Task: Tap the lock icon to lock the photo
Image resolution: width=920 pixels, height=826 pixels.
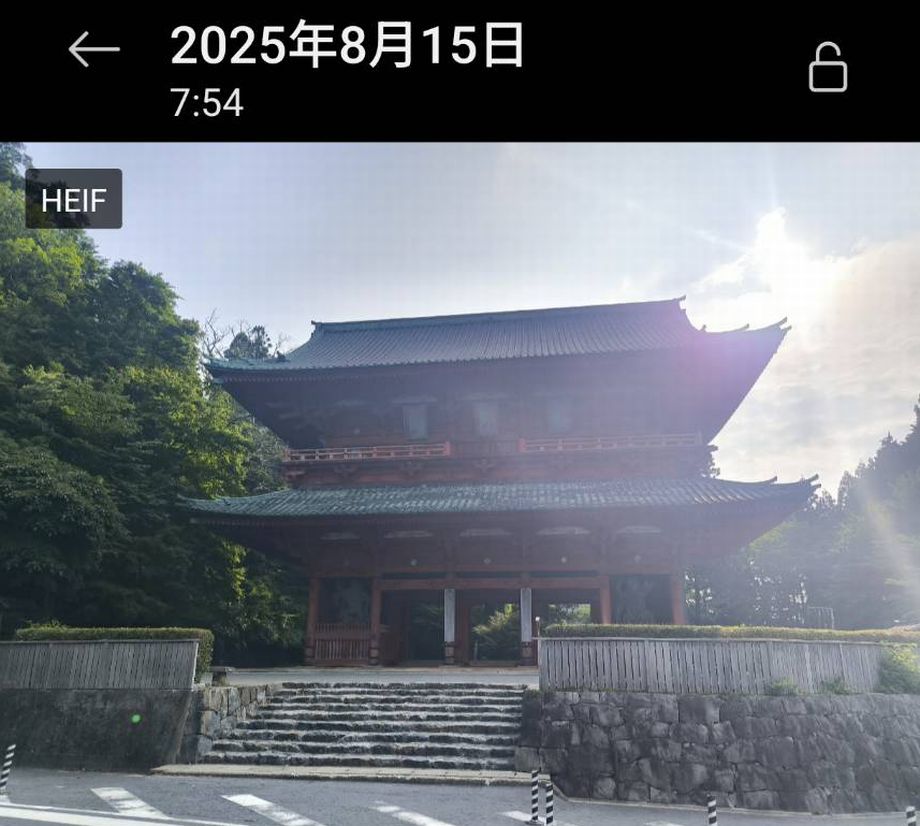Action: coord(827,67)
